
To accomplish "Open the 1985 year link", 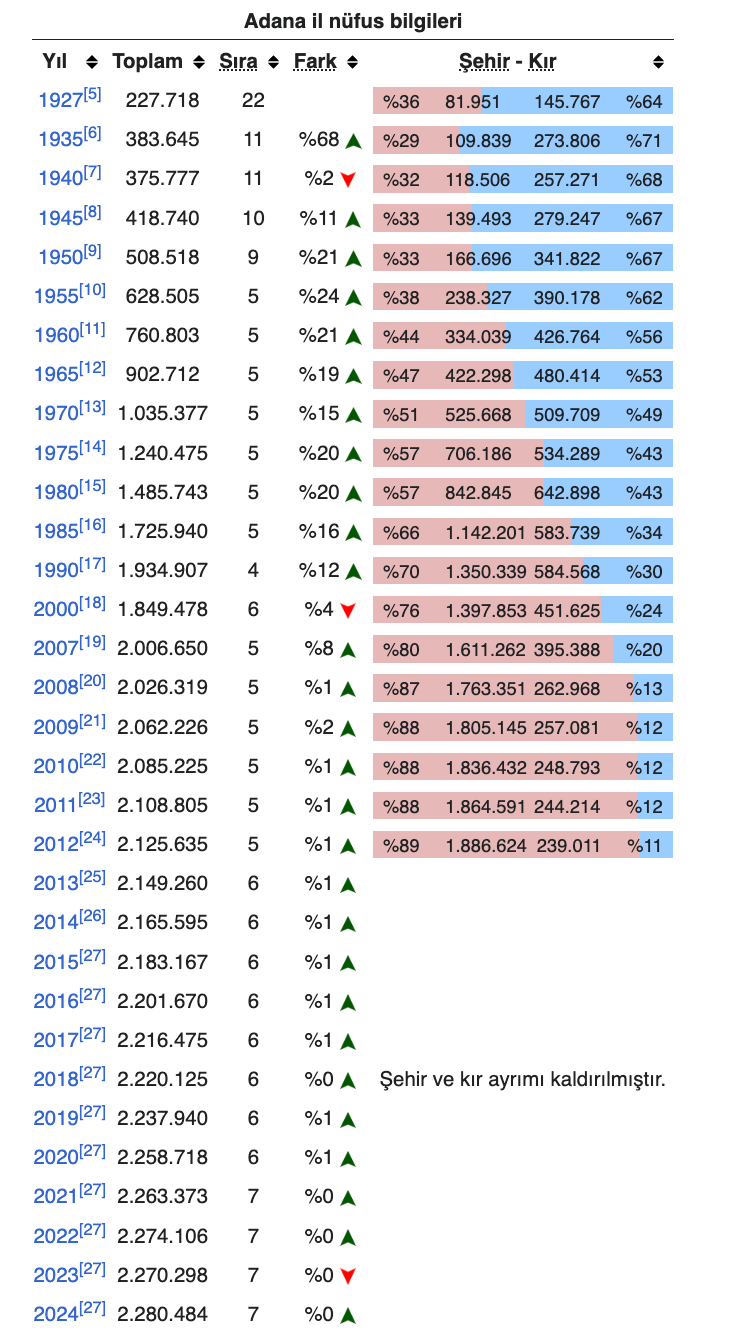I will [x=56, y=531].
